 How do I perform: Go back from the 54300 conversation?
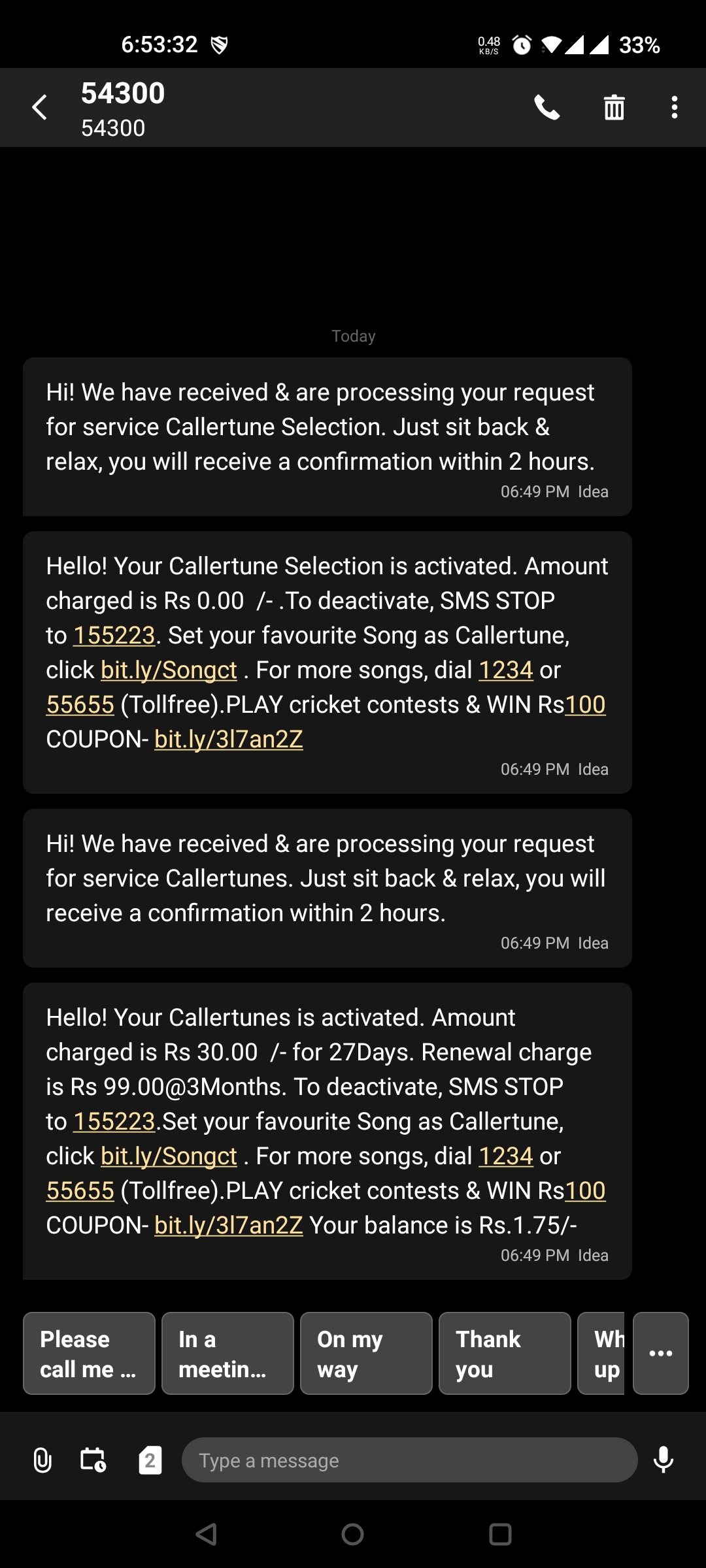[x=40, y=108]
